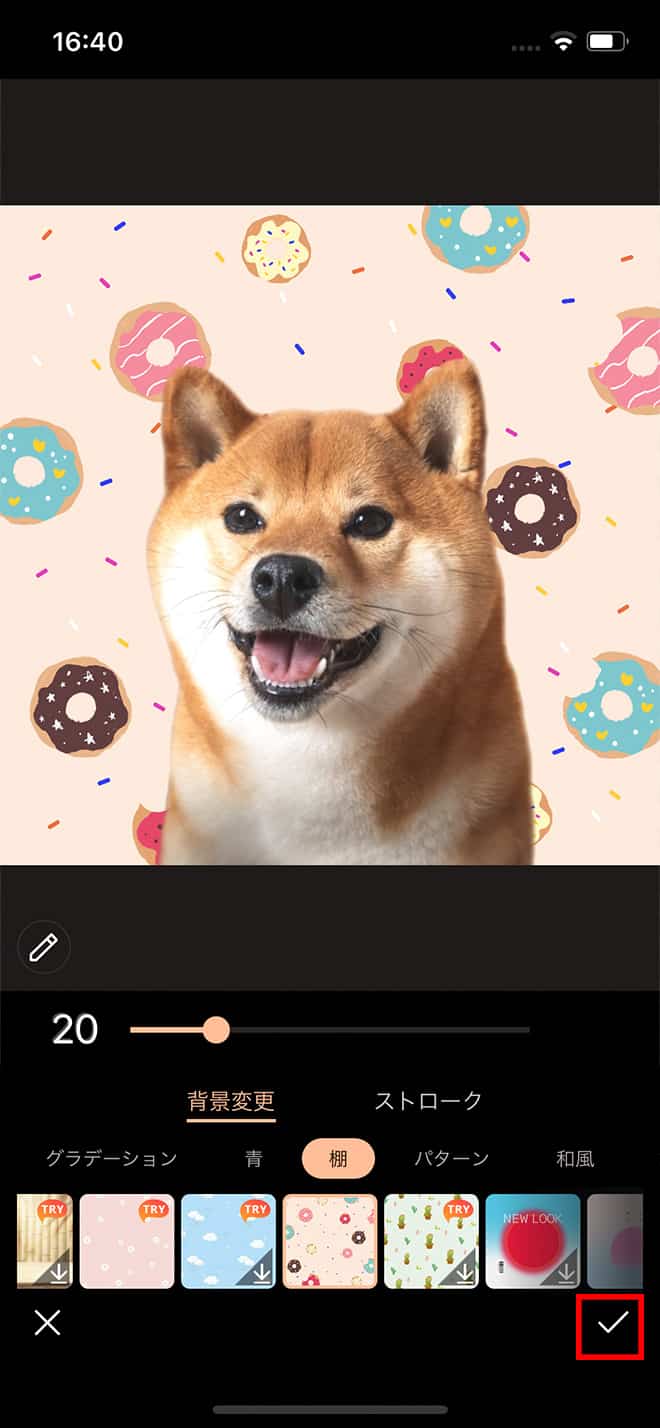The width and height of the screenshot is (660, 1428).
Task: Confirm changes with the checkmark
Action: coord(610,1324)
